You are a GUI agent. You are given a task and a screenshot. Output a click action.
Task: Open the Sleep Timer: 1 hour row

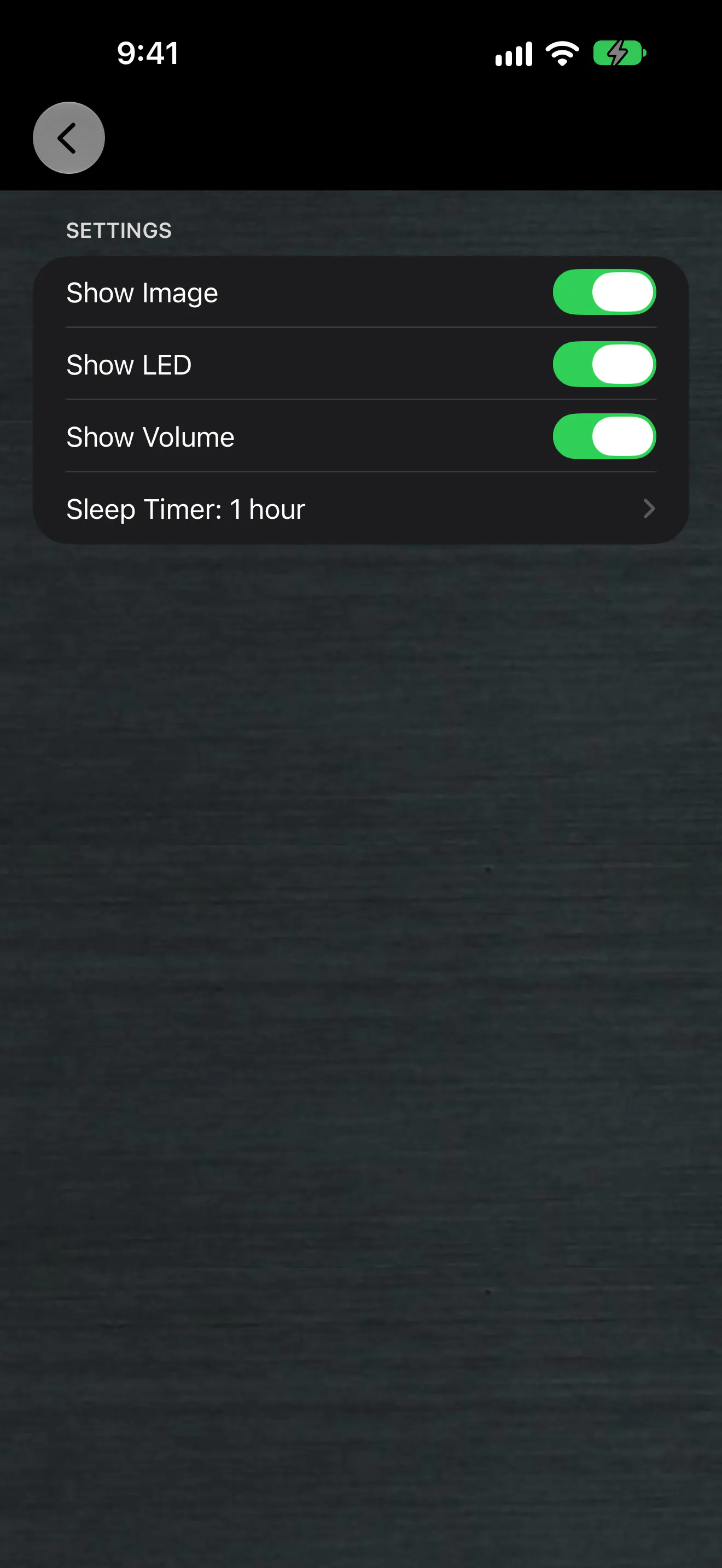point(361,508)
